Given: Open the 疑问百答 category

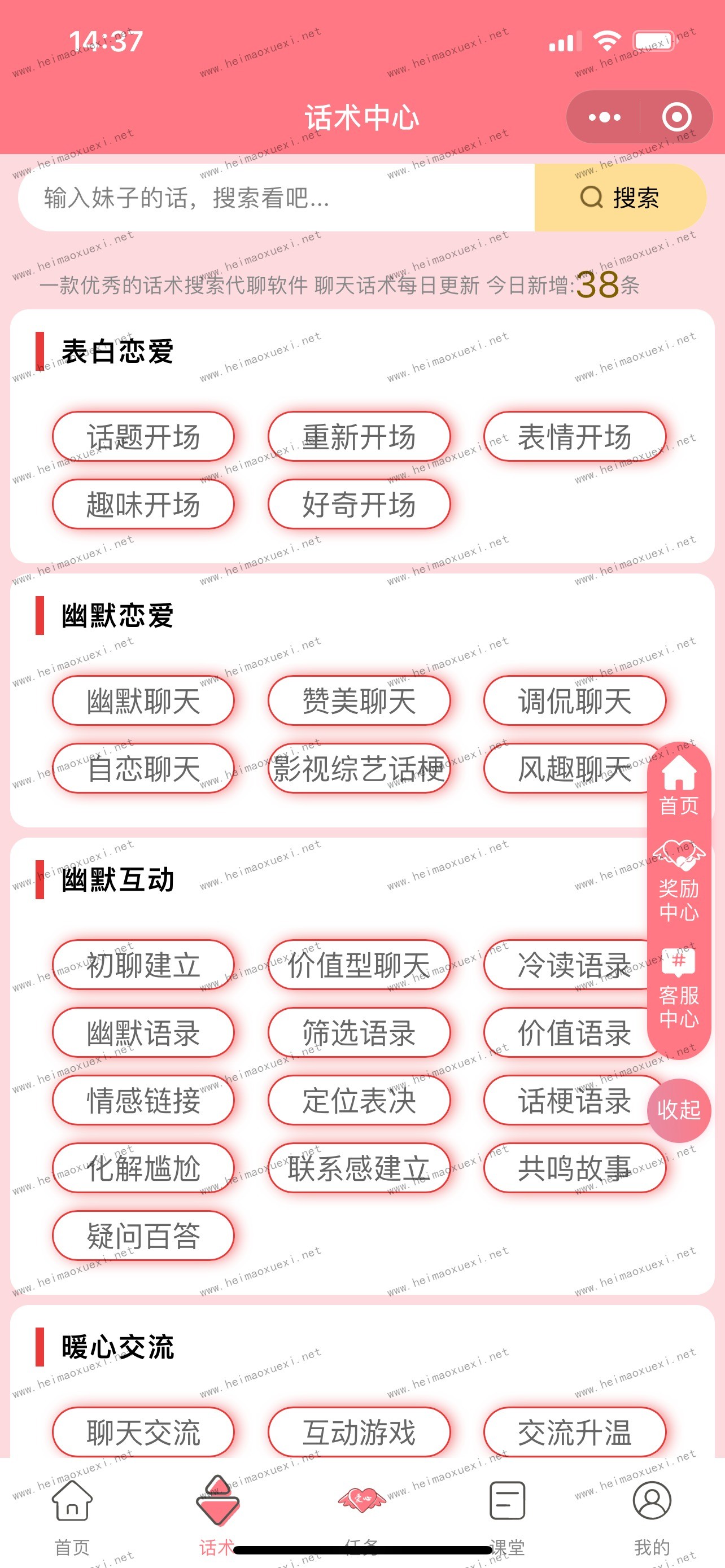Looking at the screenshot, I should pyautogui.click(x=143, y=1236).
